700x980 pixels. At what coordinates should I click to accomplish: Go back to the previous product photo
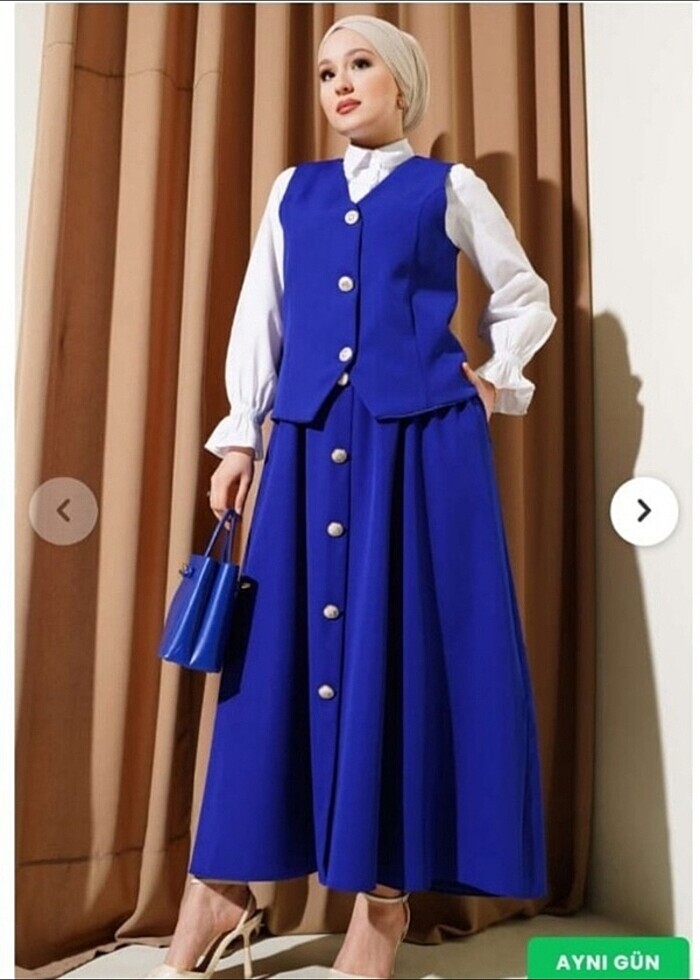[x=64, y=511]
